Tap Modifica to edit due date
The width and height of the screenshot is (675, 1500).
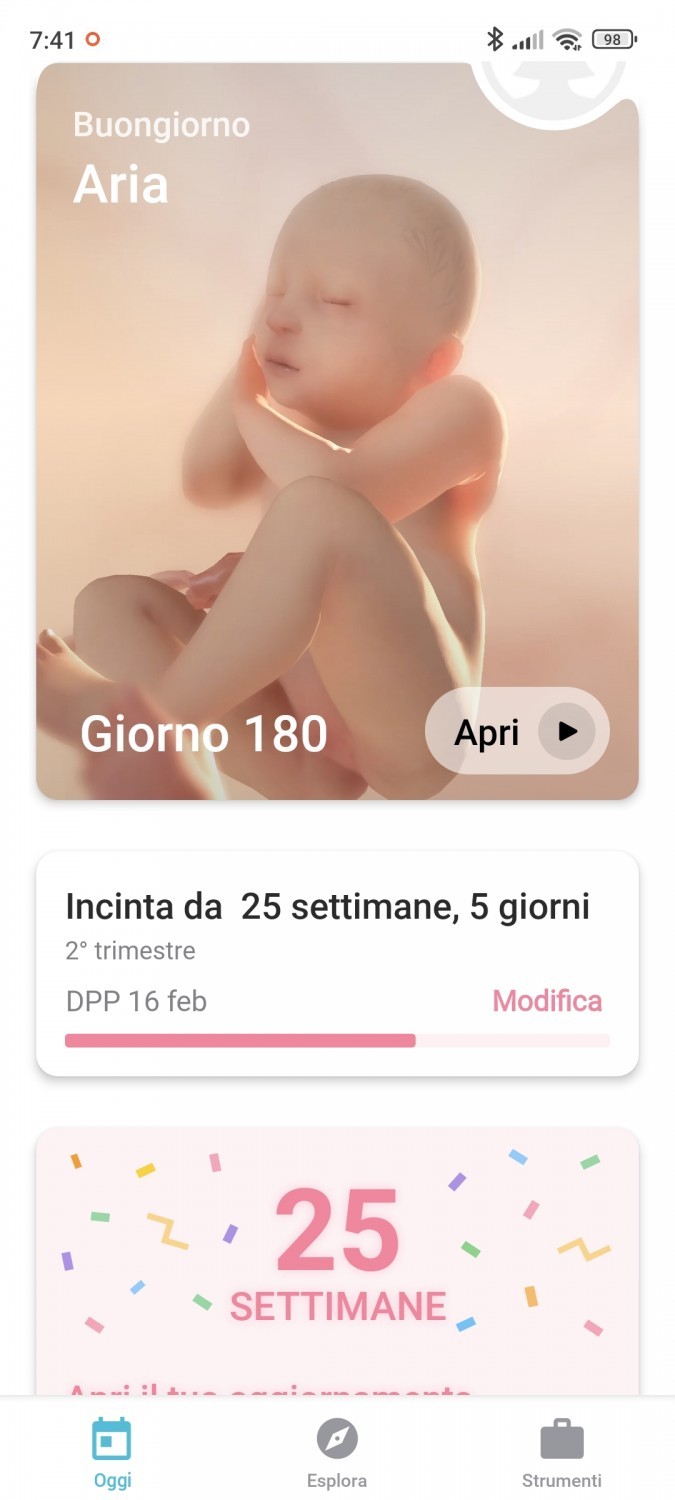547,1001
